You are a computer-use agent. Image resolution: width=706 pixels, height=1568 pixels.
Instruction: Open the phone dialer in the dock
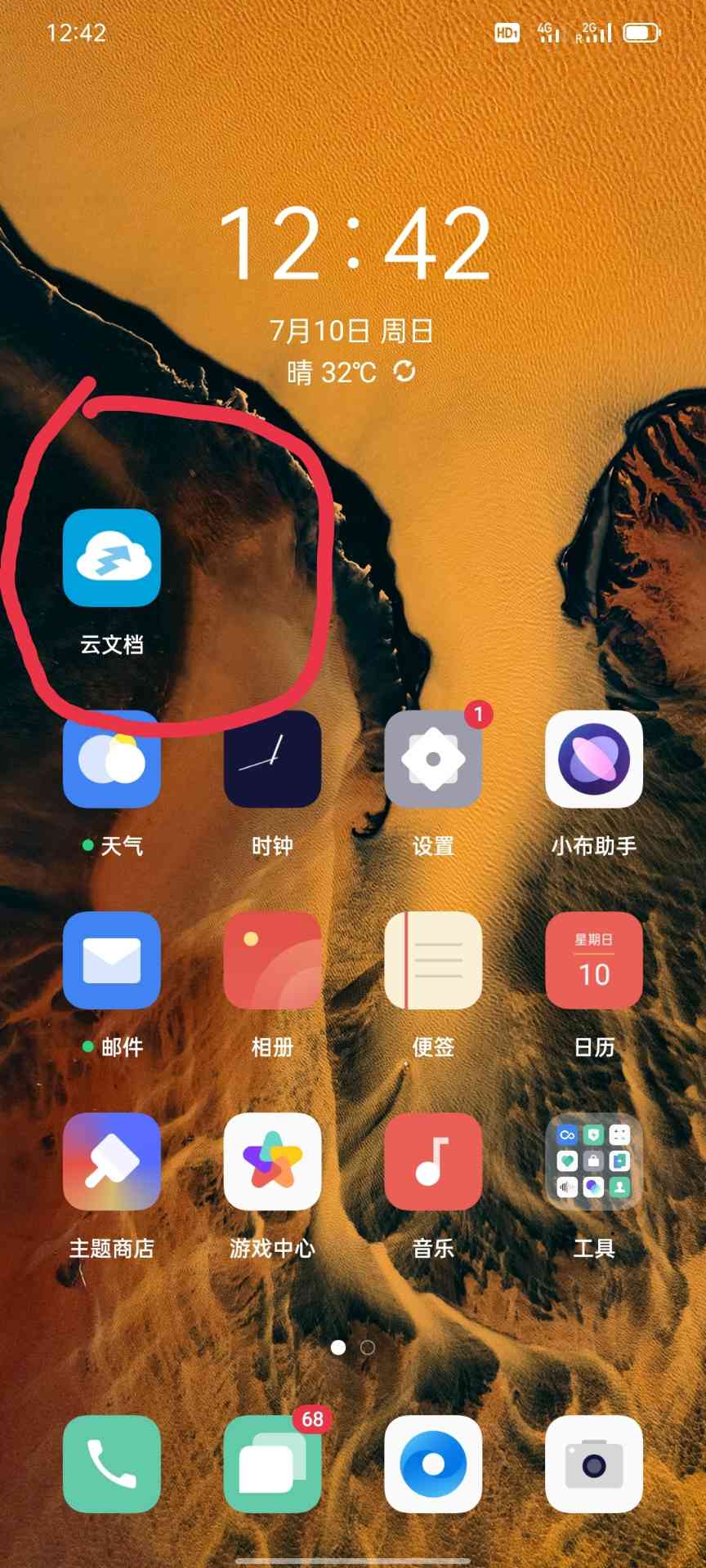[x=111, y=1463]
